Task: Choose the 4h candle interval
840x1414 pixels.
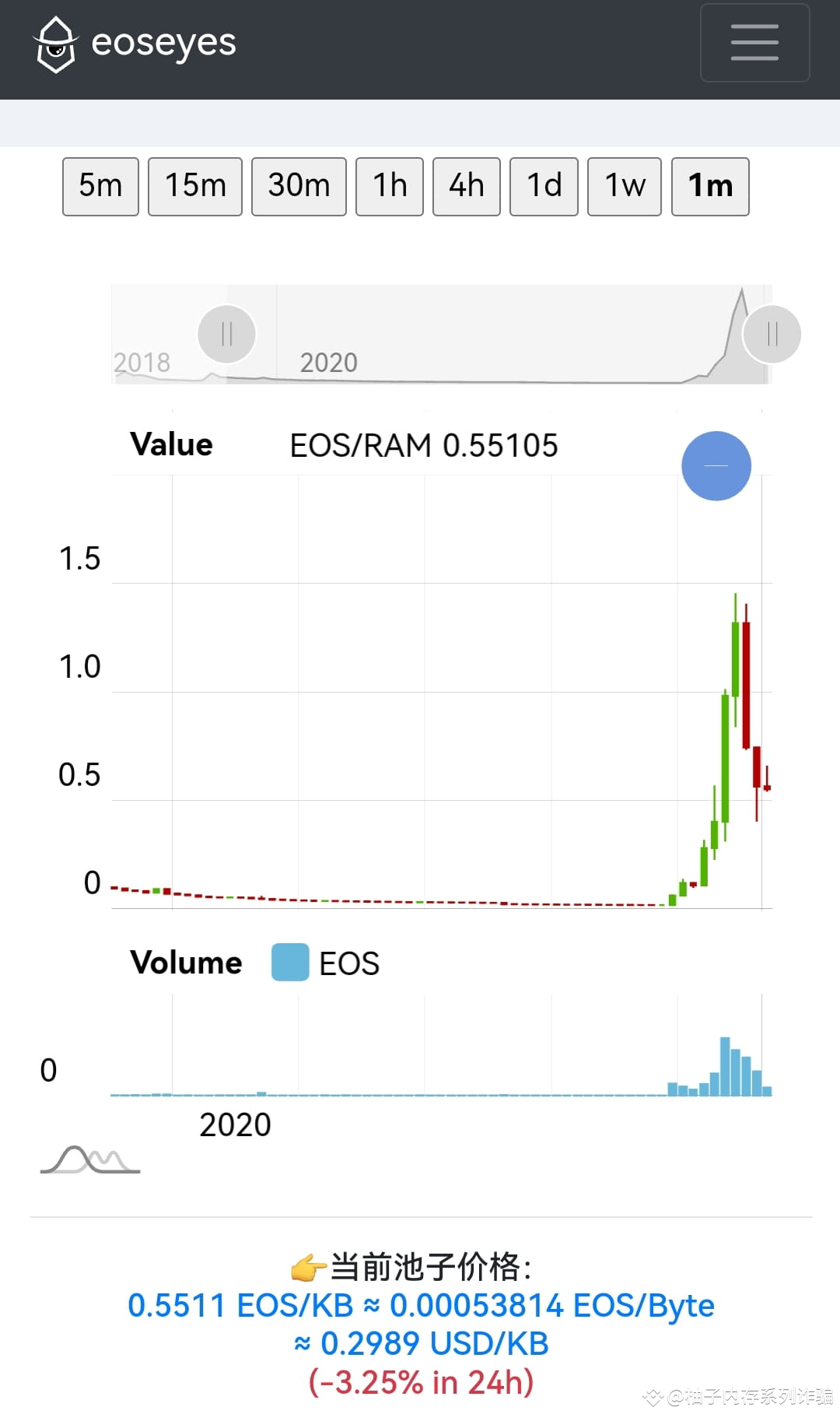Action: point(465,186)
